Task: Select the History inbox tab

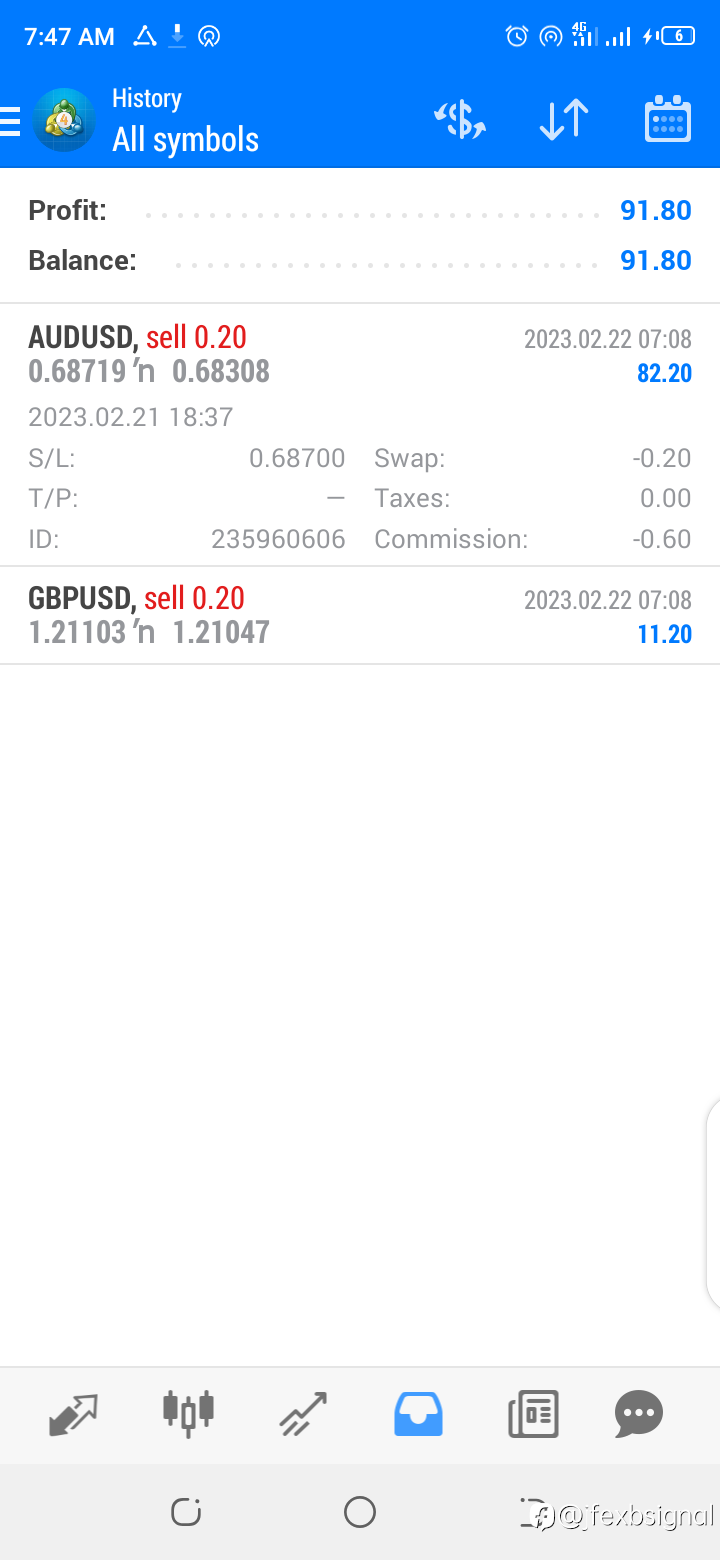Action: point(418,1415)
